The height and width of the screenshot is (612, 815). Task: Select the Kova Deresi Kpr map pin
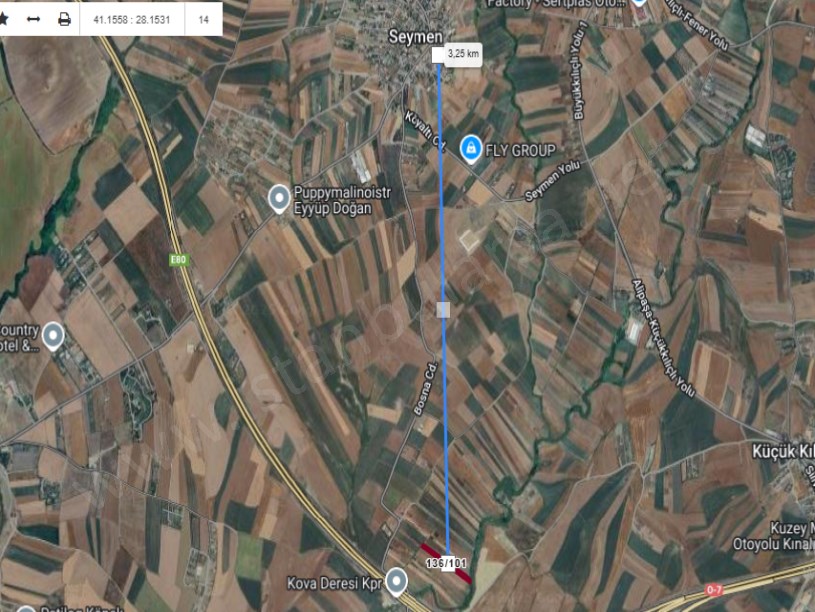point(397,580)
